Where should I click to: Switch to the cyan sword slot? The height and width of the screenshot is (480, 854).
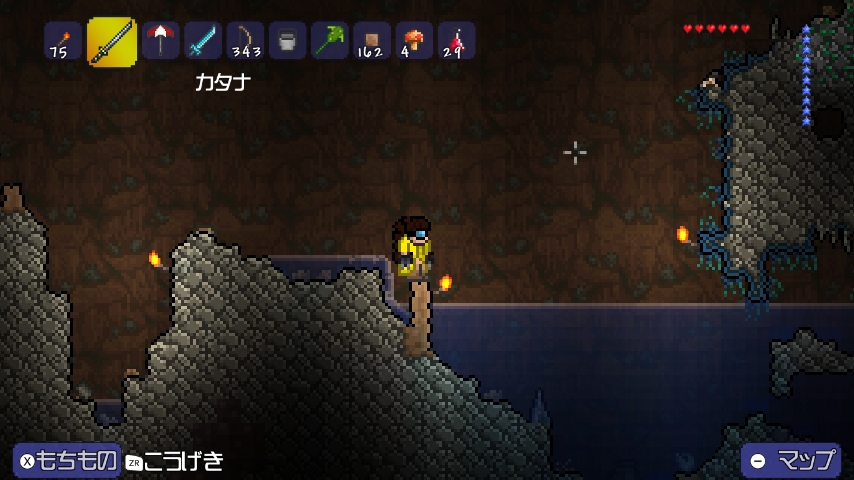203,41
